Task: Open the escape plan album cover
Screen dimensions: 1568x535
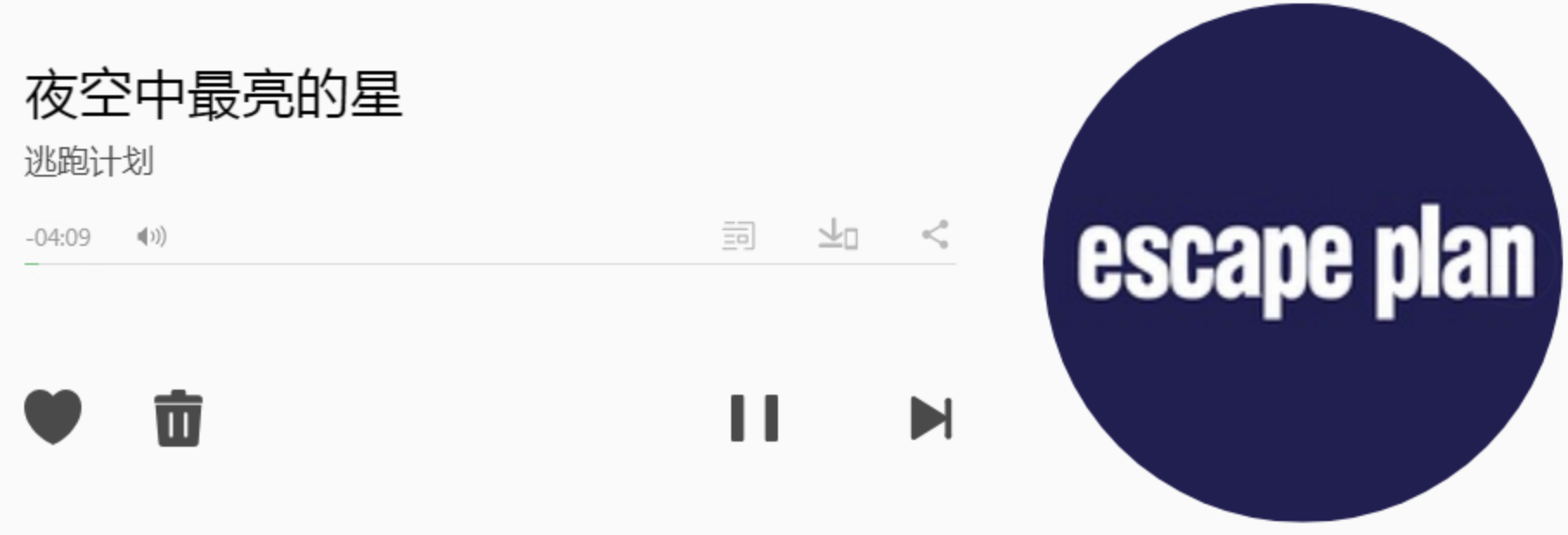Action: click(1303, 263)
